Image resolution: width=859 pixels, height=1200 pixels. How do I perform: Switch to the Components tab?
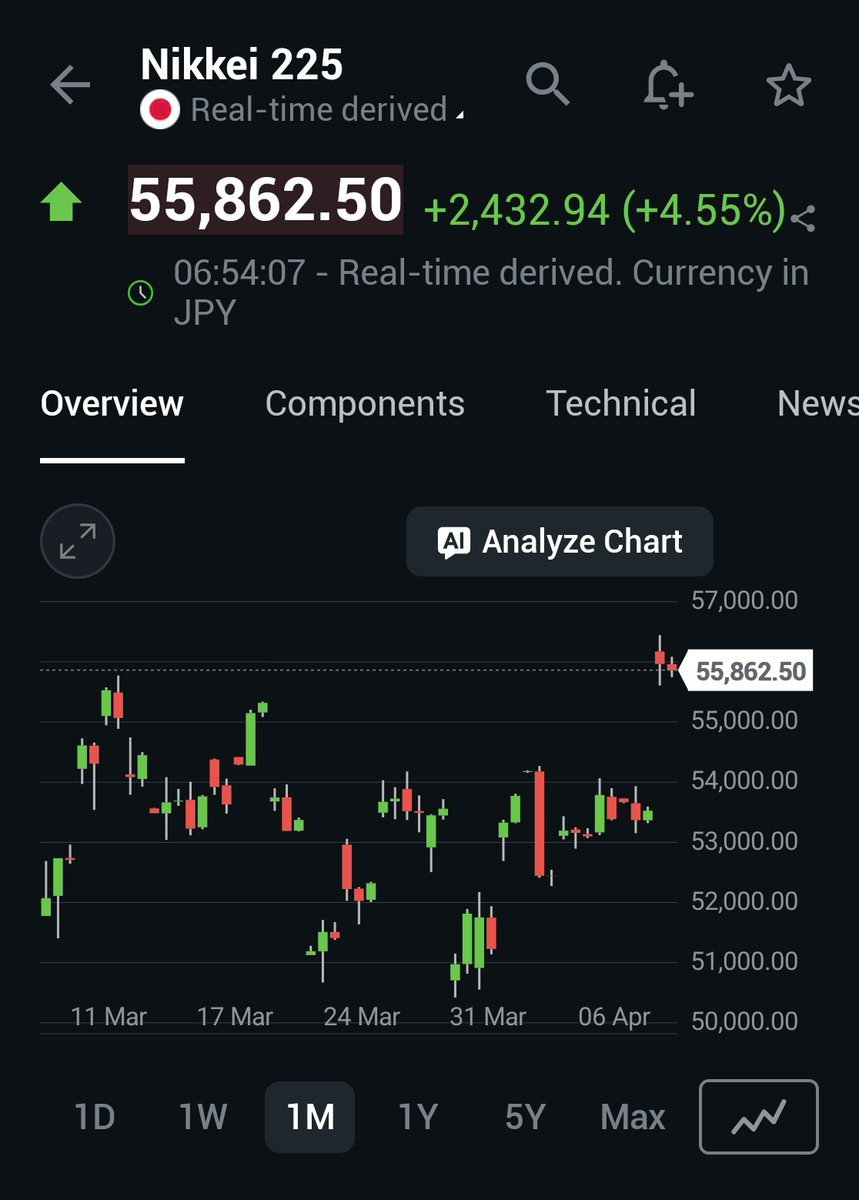point(365,403)
